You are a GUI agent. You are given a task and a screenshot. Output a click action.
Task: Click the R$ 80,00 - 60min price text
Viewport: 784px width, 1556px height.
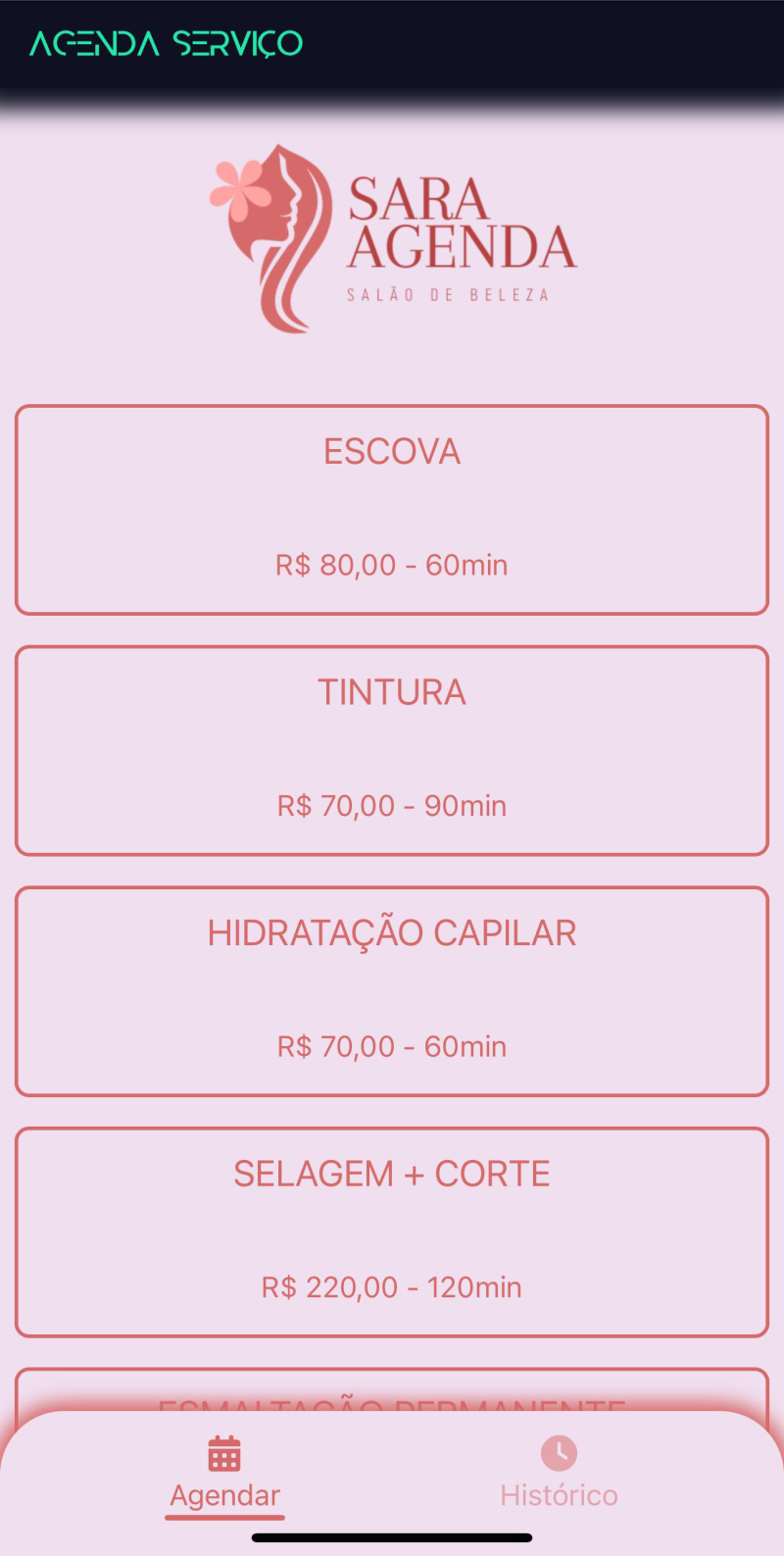point(391,565)
